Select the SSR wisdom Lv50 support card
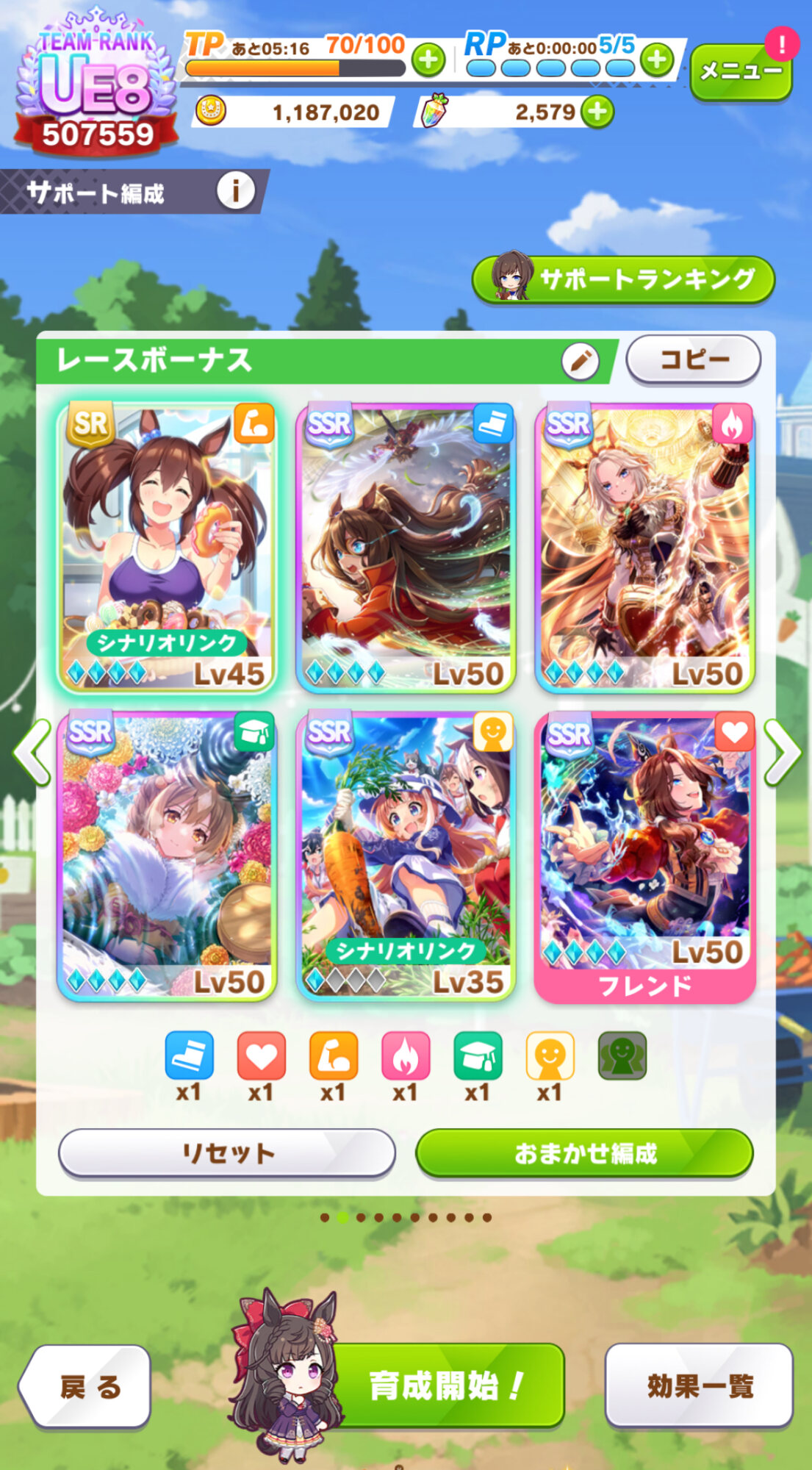 click(x=167, y=856)
